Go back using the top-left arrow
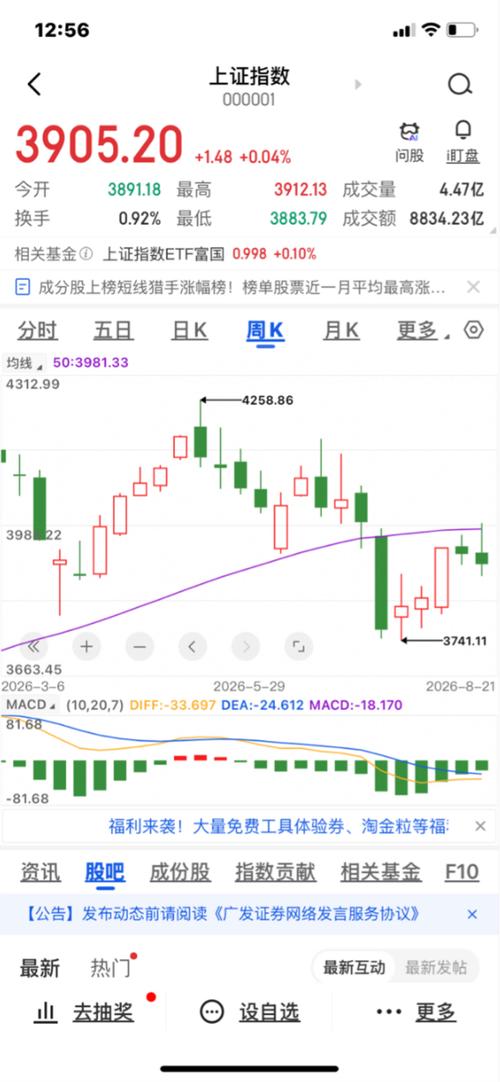The width and height of the screenshot is (500, 1082). click(34, 84)
